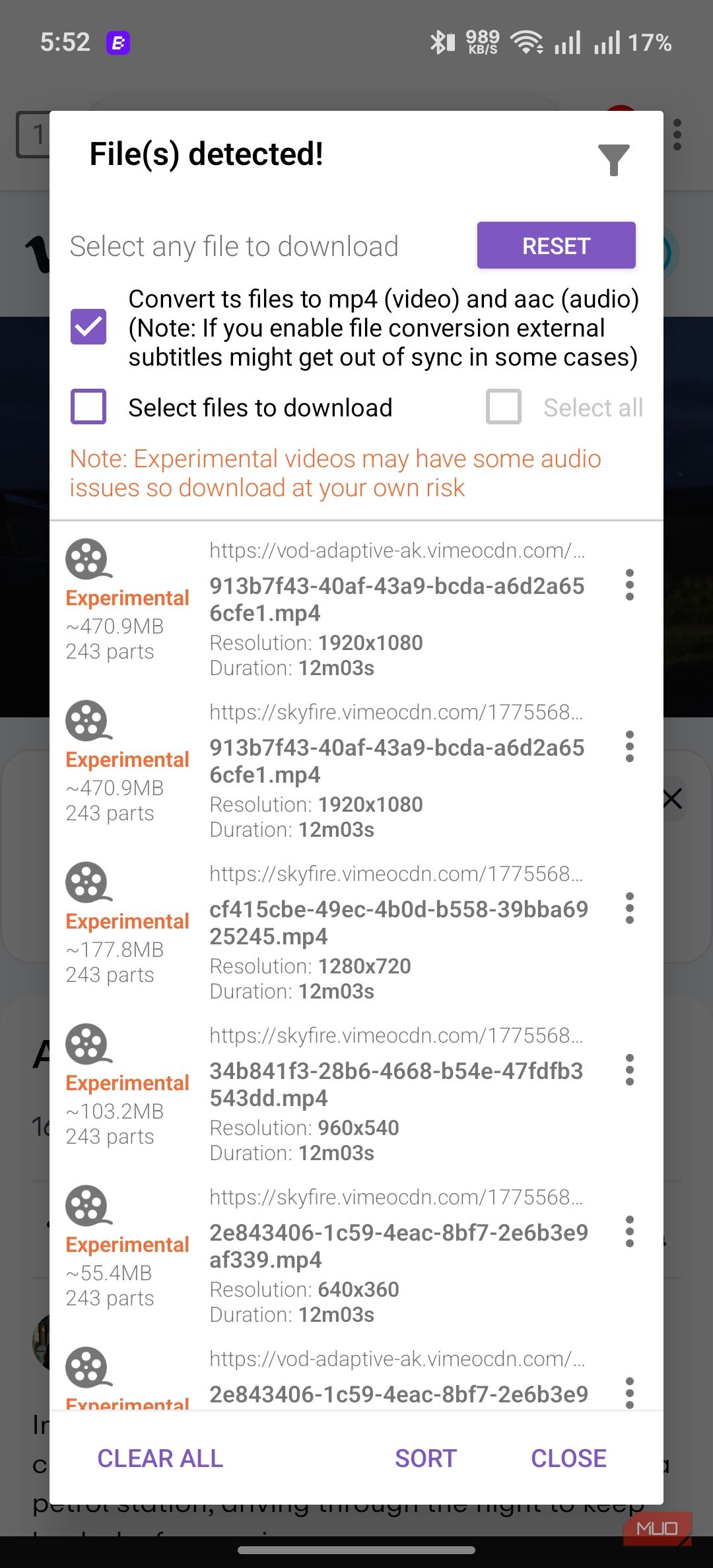
Task: Uncheck the convert ts files to mp4 checkbox
Action: [88, 327]
